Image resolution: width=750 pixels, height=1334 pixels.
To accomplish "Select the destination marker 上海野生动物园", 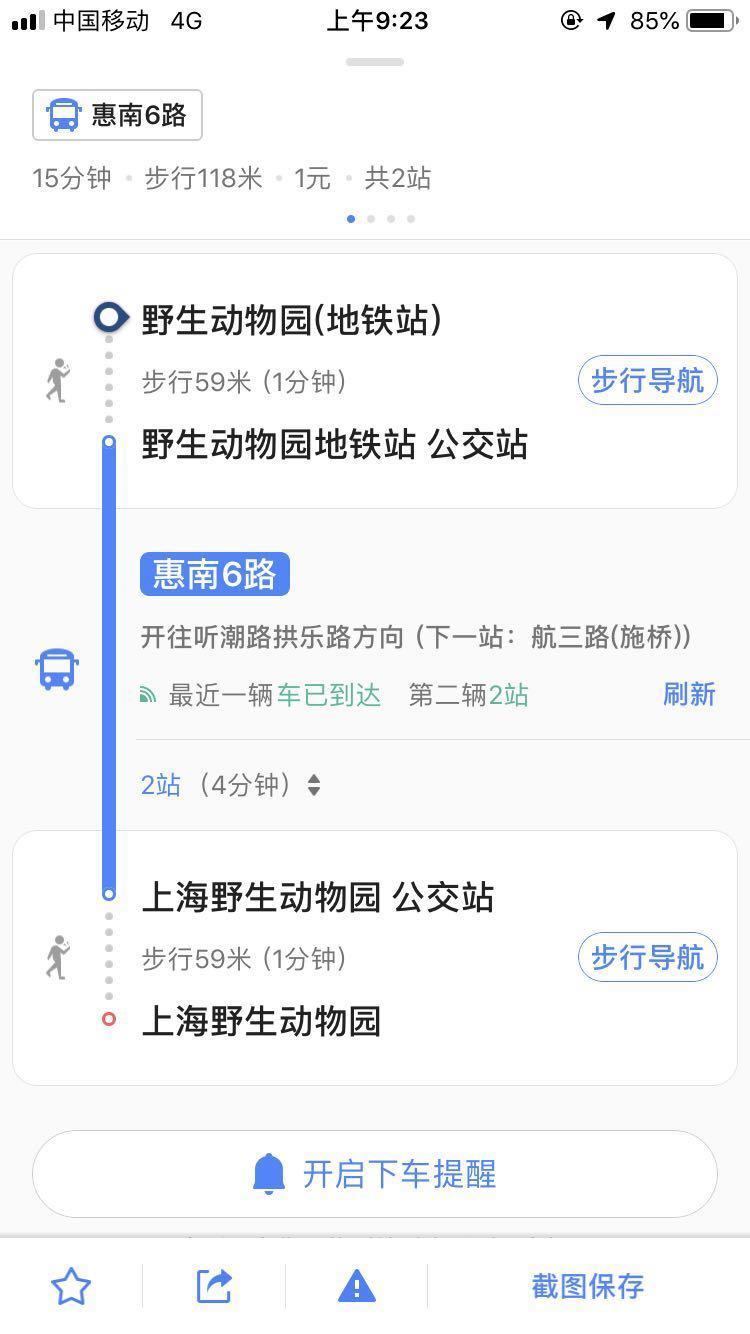I will tap(109, 1021).
